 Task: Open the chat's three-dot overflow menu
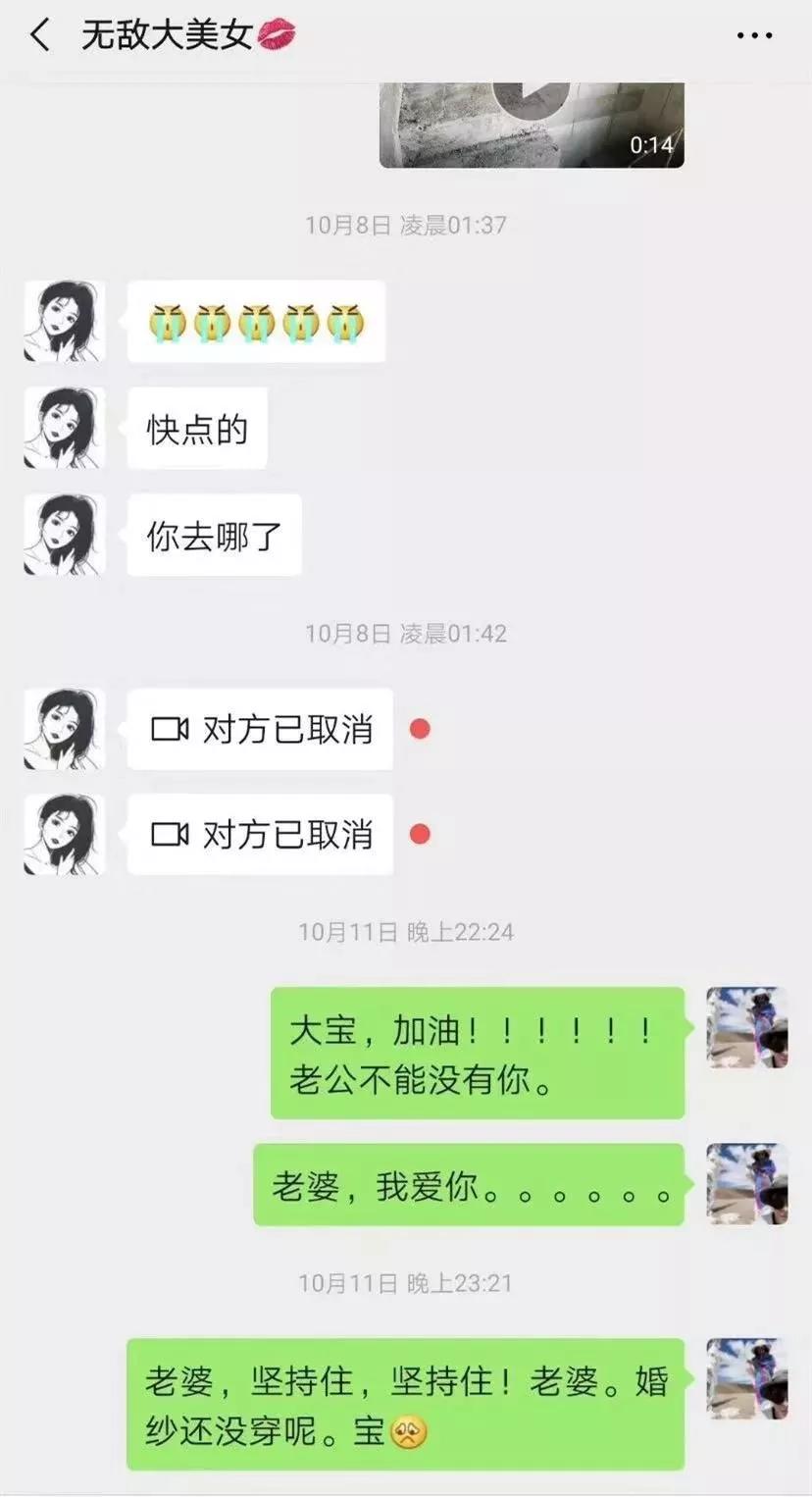click(754, 36)
